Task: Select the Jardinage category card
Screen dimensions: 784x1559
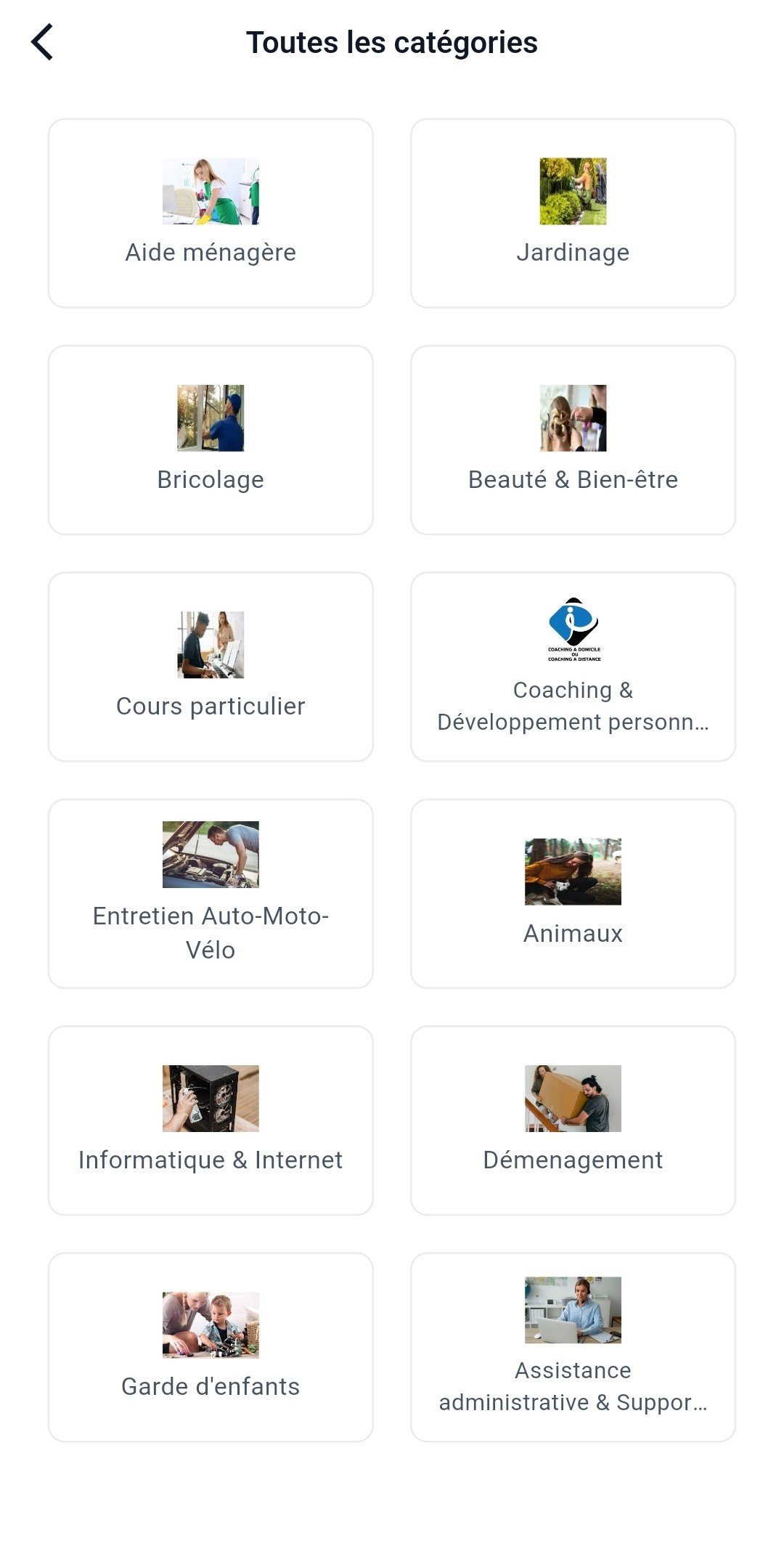Action: [x=573, y=213]
